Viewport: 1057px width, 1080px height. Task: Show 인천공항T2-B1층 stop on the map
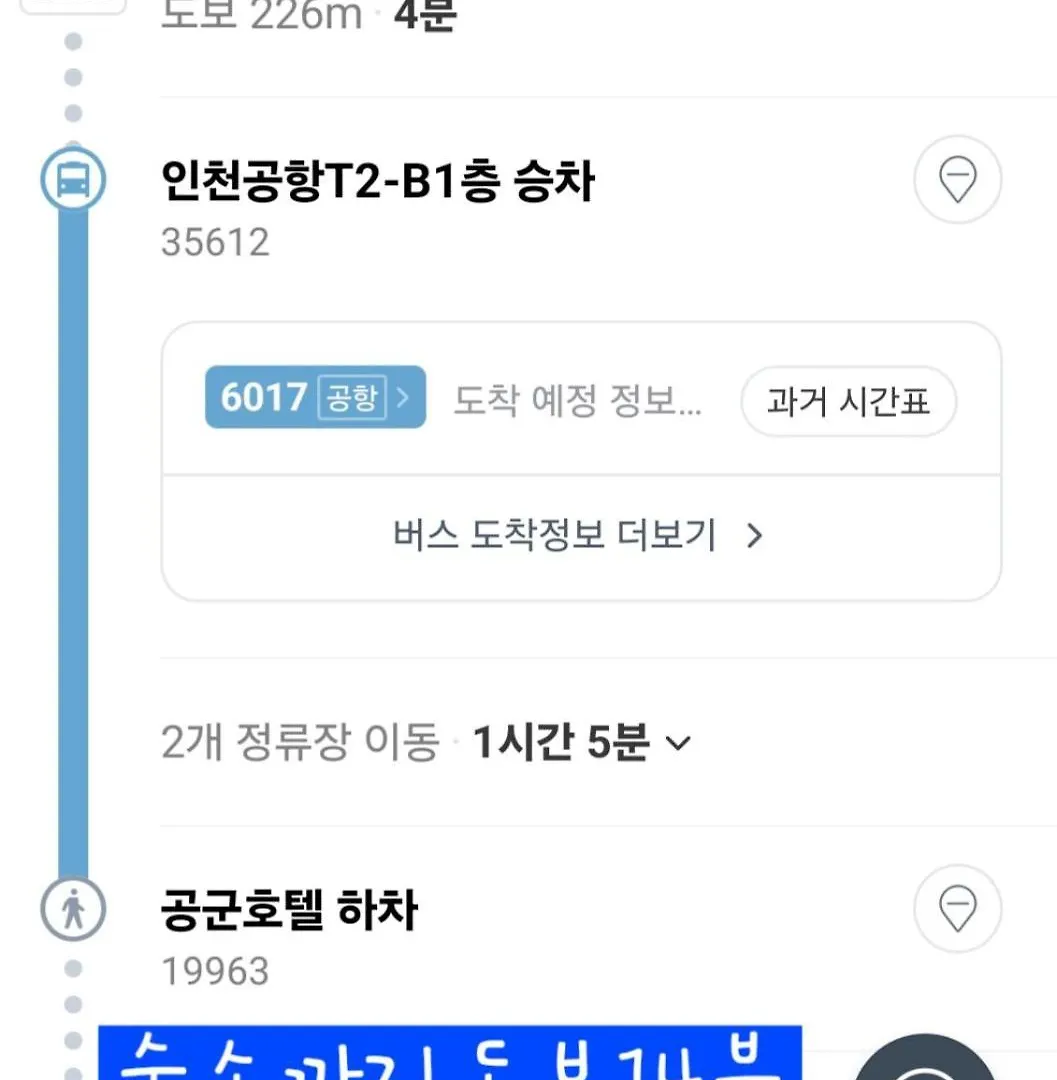[957, 180]
